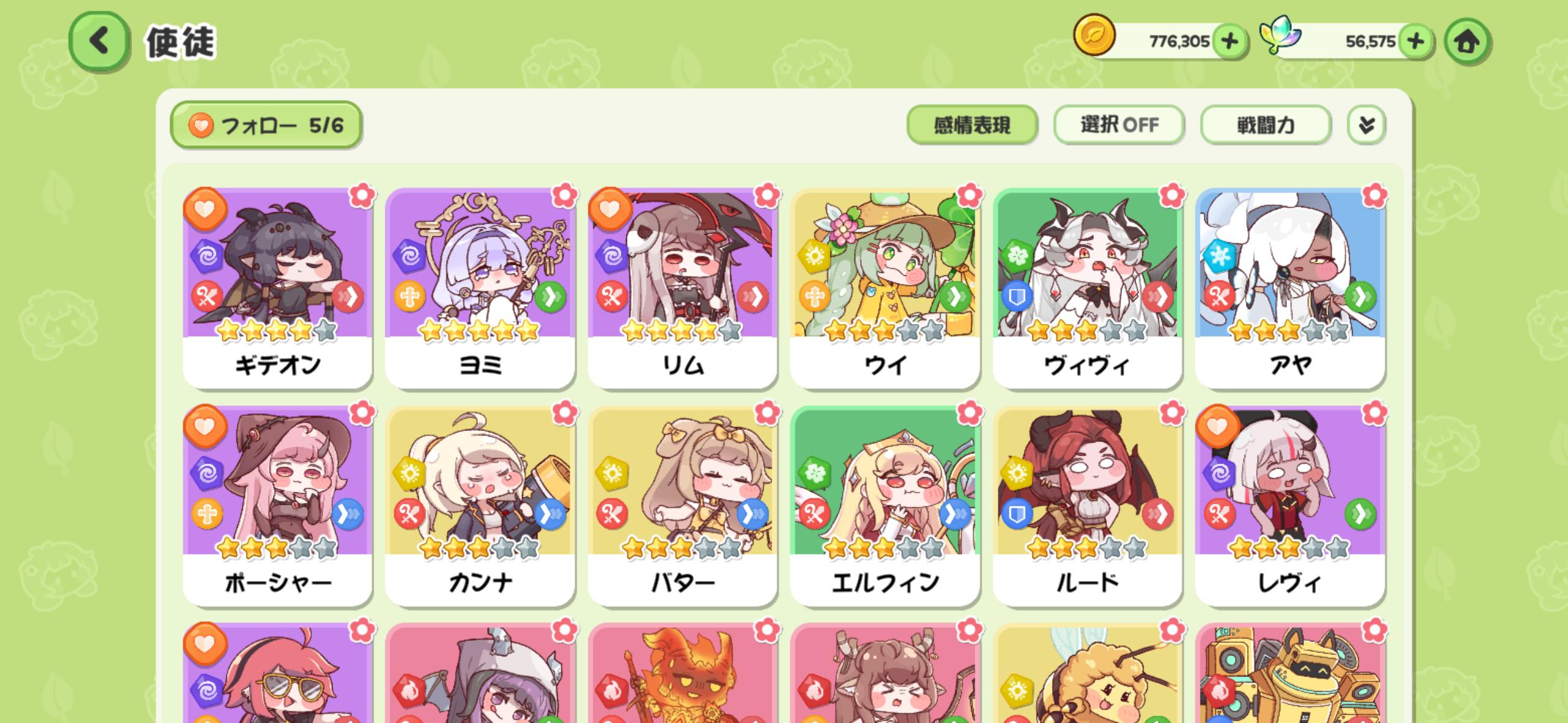Open ポーシャー's character card
This screenshot has width=1568, height=723.
point(278,506)
